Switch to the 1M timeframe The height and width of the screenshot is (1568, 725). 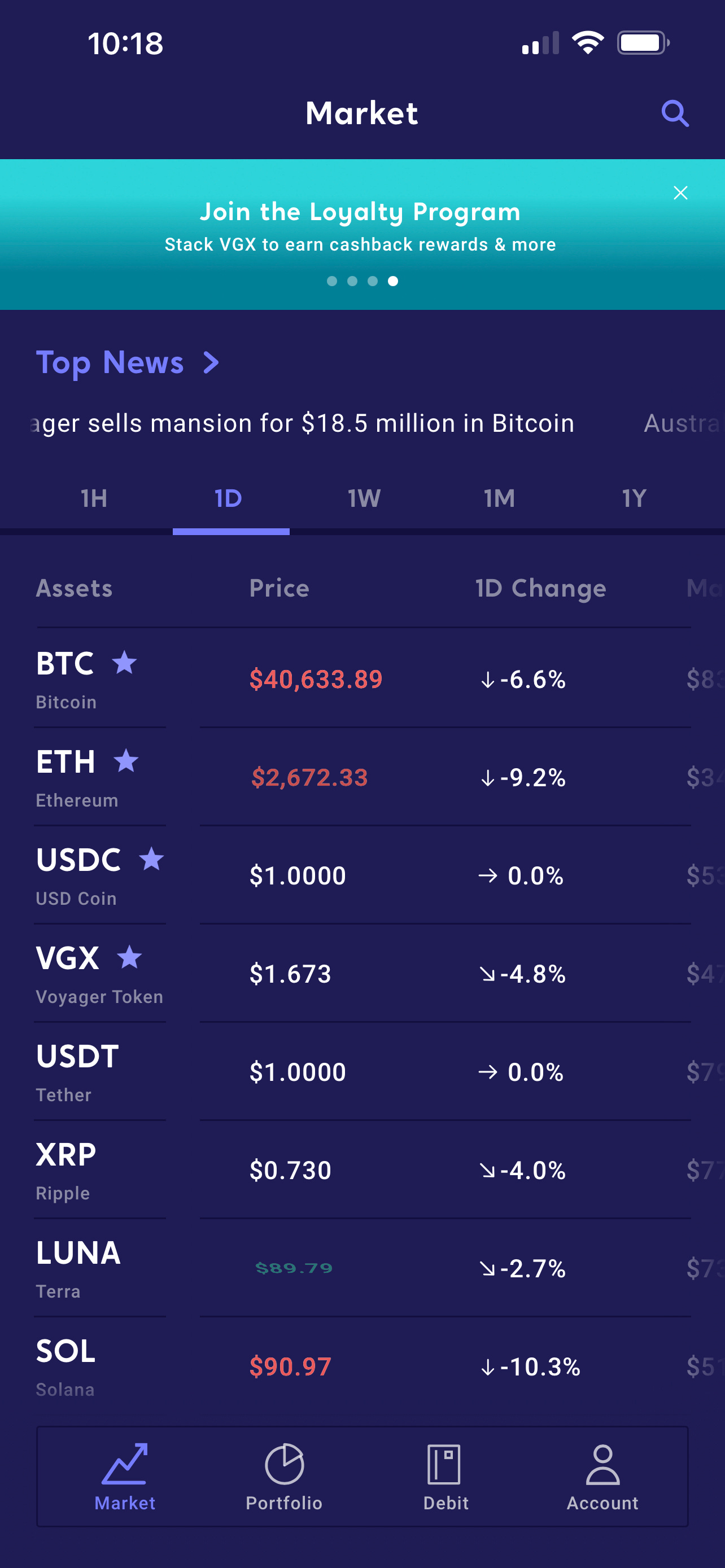point(499,498)
